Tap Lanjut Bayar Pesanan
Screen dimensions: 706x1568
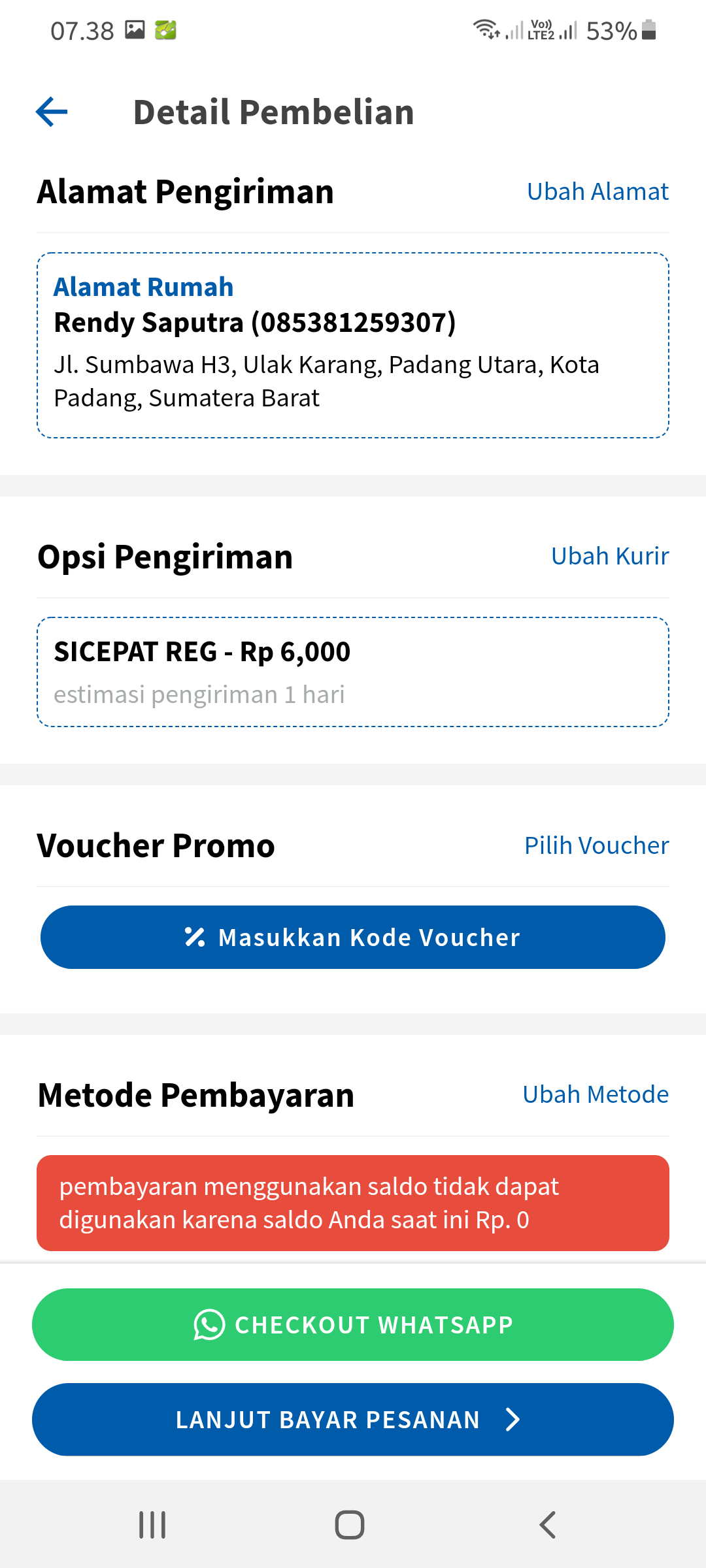coord(353,1419)
